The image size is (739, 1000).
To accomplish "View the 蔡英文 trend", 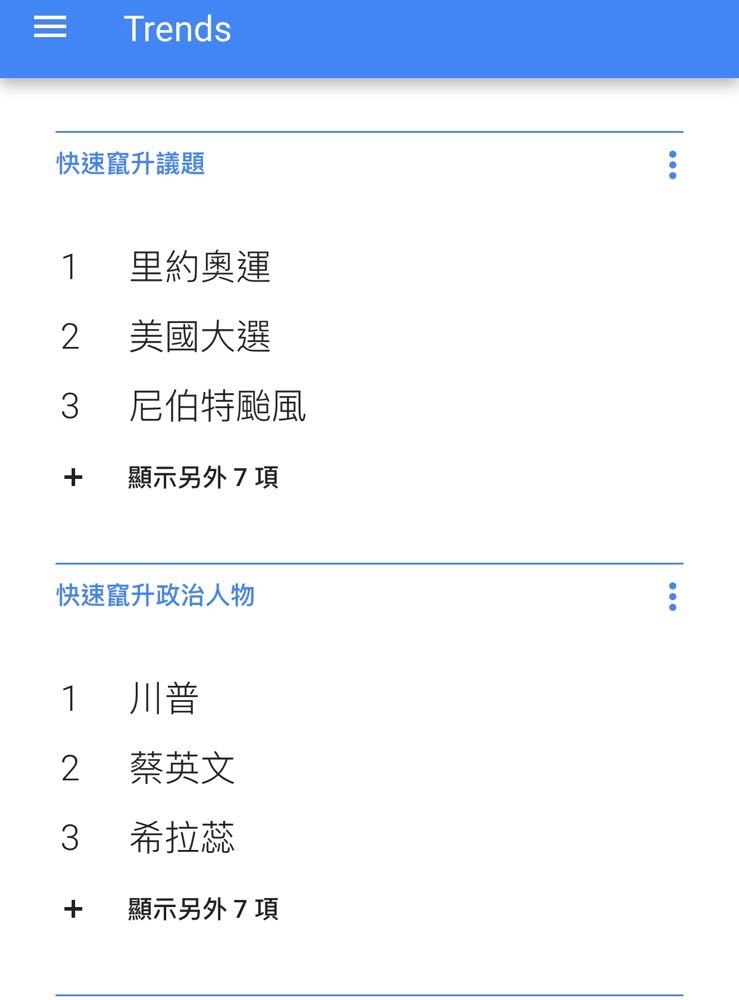I will pyautogui.click(x=182, y=769).
